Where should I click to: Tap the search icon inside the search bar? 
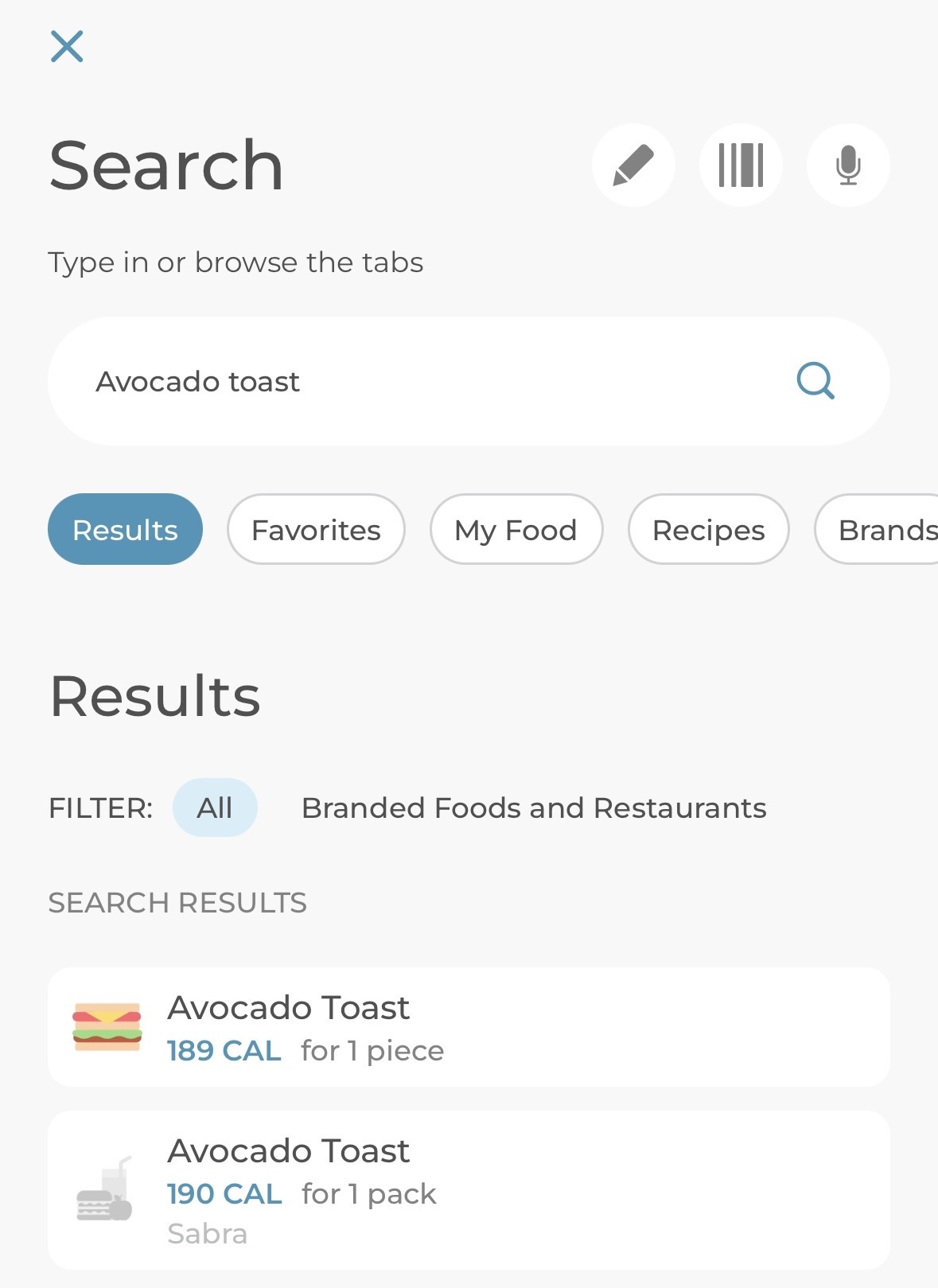point(815,383)
